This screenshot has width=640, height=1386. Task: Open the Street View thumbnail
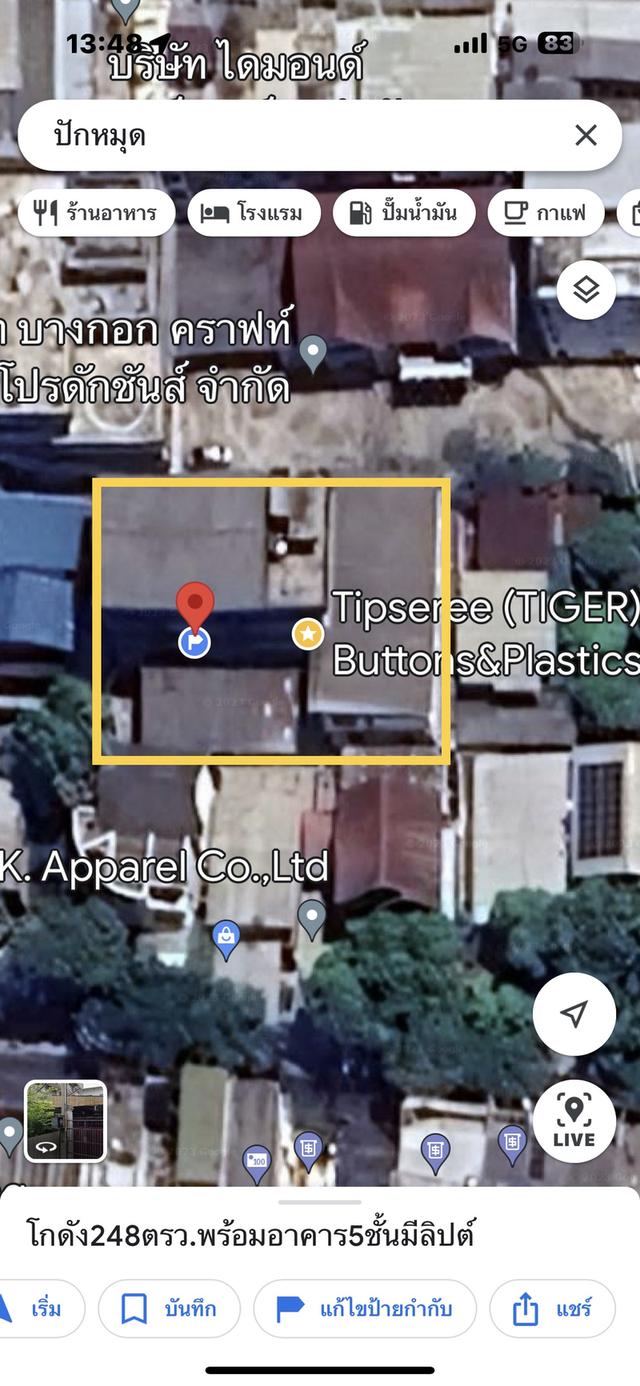click(x=65, y=1121)
